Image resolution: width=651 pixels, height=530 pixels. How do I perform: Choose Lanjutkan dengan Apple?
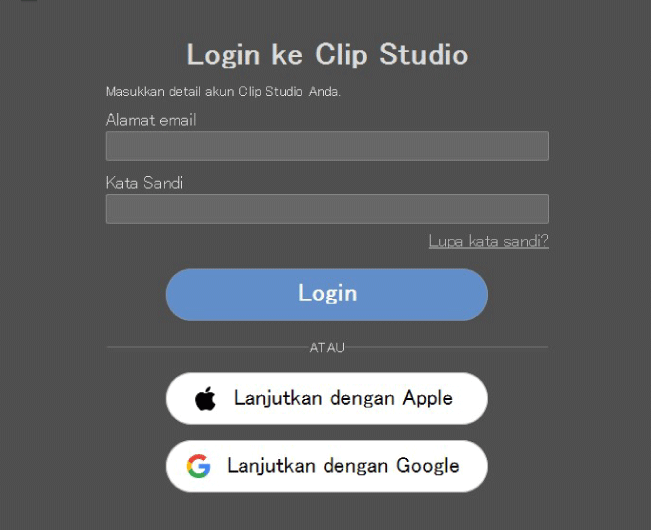pyautogui.click(x=326, y=398)
